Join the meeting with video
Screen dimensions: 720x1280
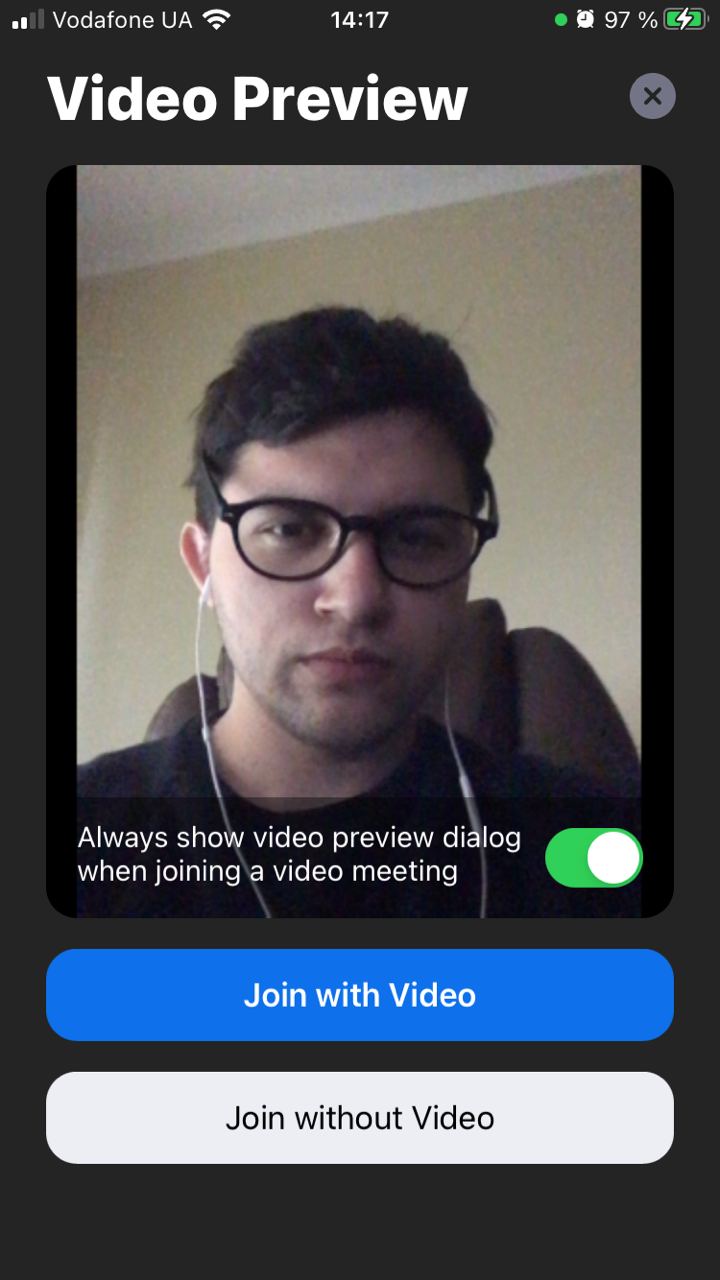tap(360, 995)
